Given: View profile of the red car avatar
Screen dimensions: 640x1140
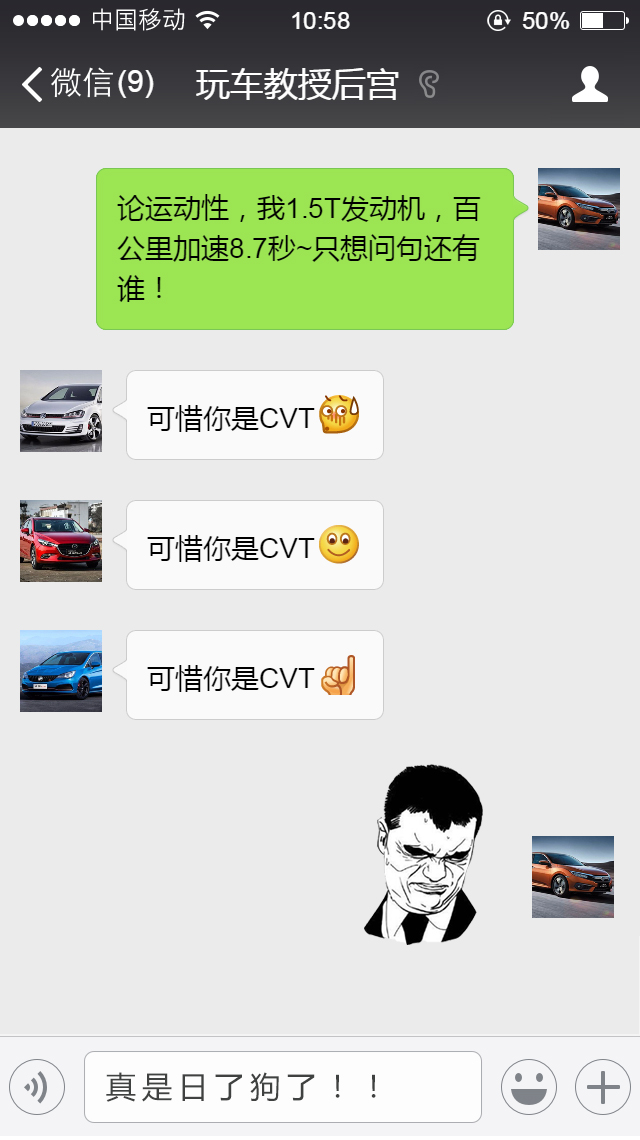Looking at the screenshot, I should 61,541.
